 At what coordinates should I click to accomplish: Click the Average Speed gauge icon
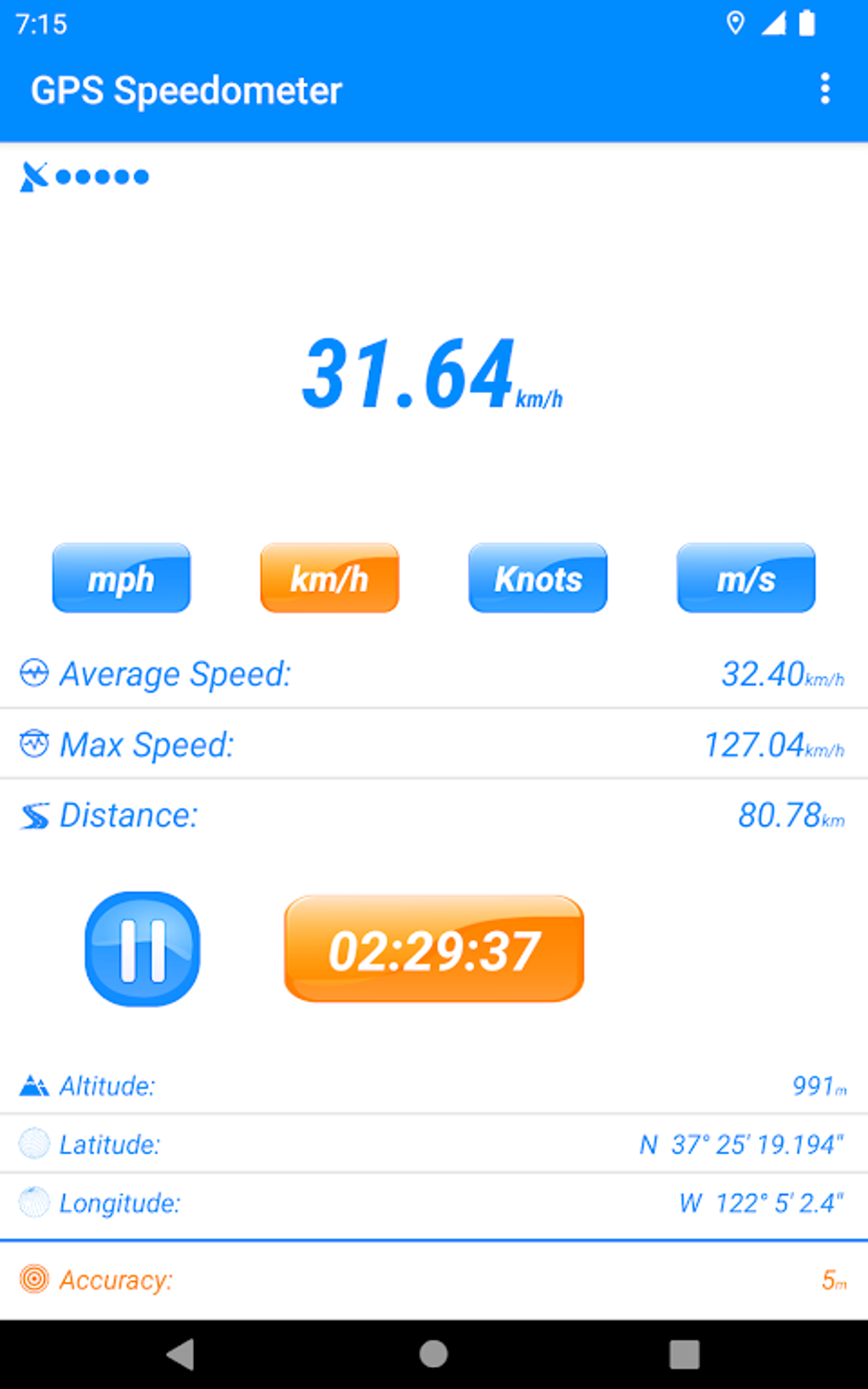[33, 673]
